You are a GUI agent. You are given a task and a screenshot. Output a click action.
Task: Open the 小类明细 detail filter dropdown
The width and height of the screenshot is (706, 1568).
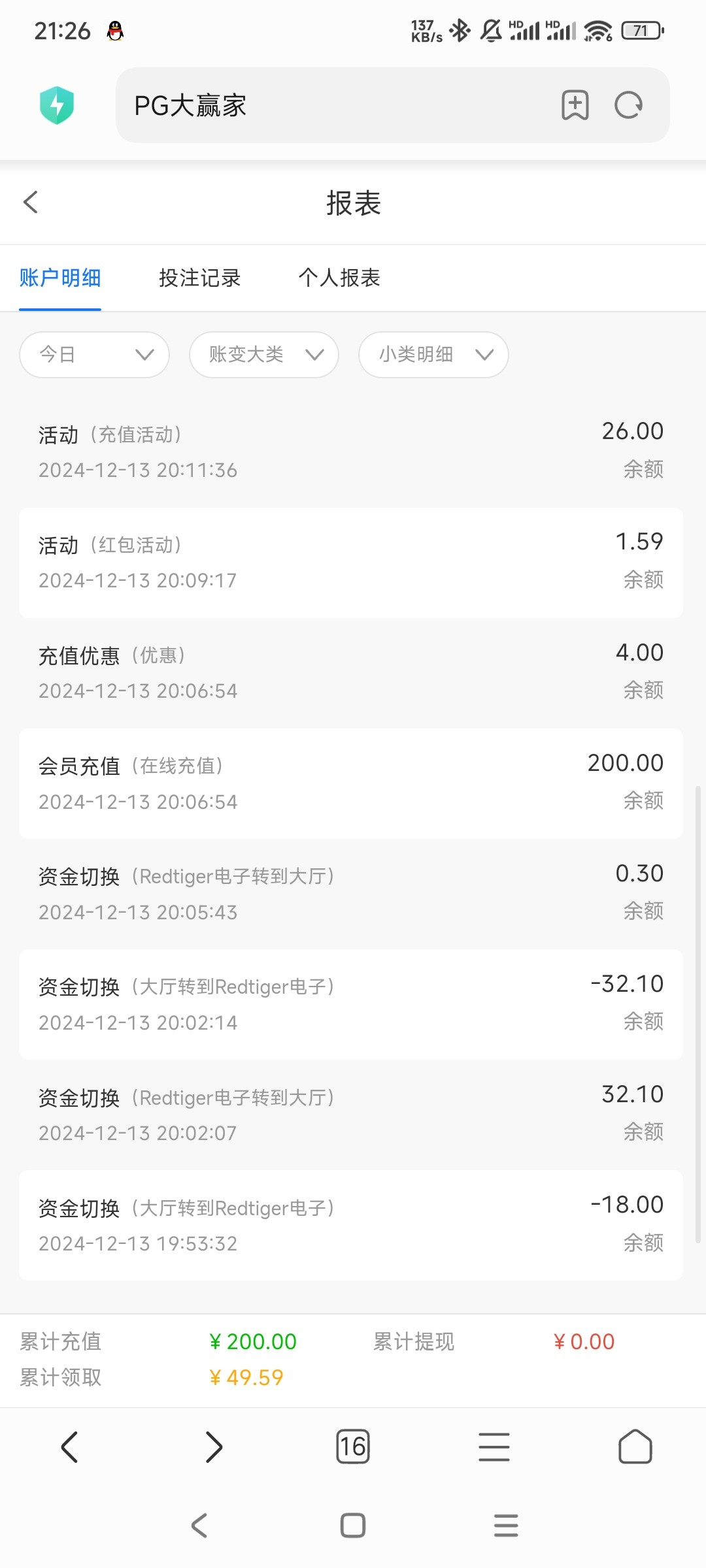coord(433,354)
